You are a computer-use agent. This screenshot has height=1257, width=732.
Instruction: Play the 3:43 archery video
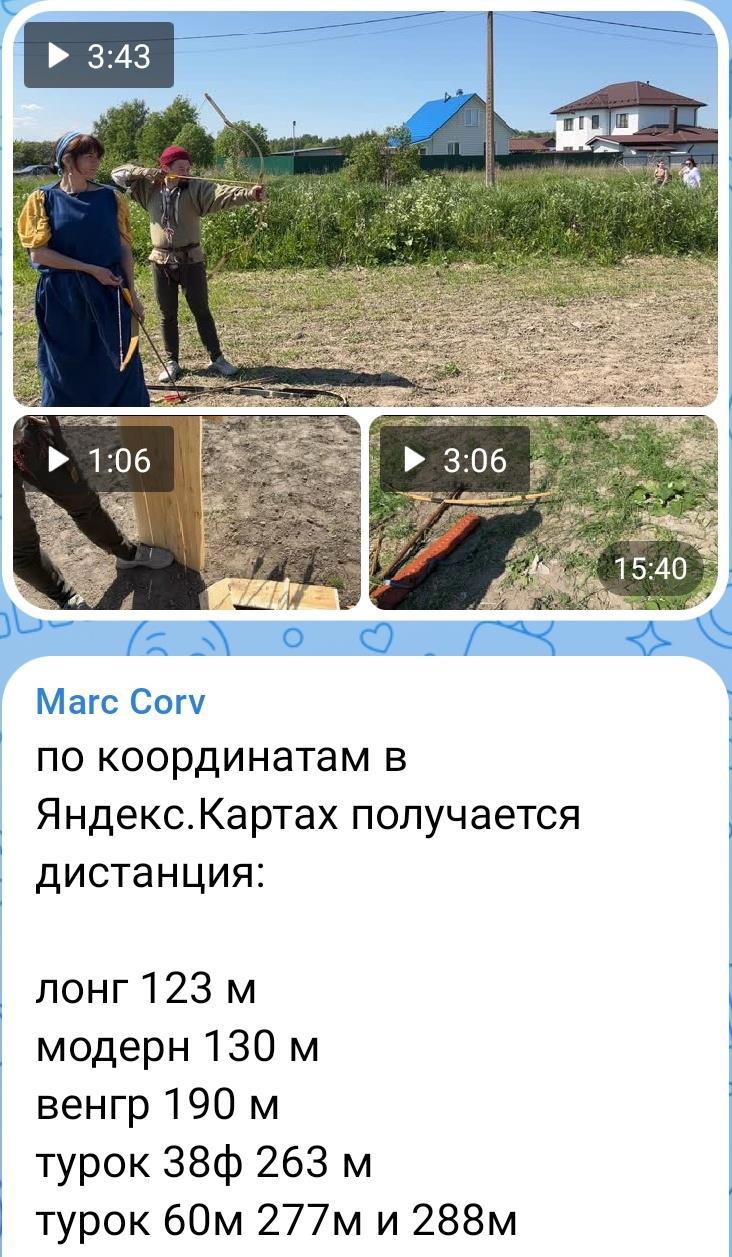(x=365, y=208)
